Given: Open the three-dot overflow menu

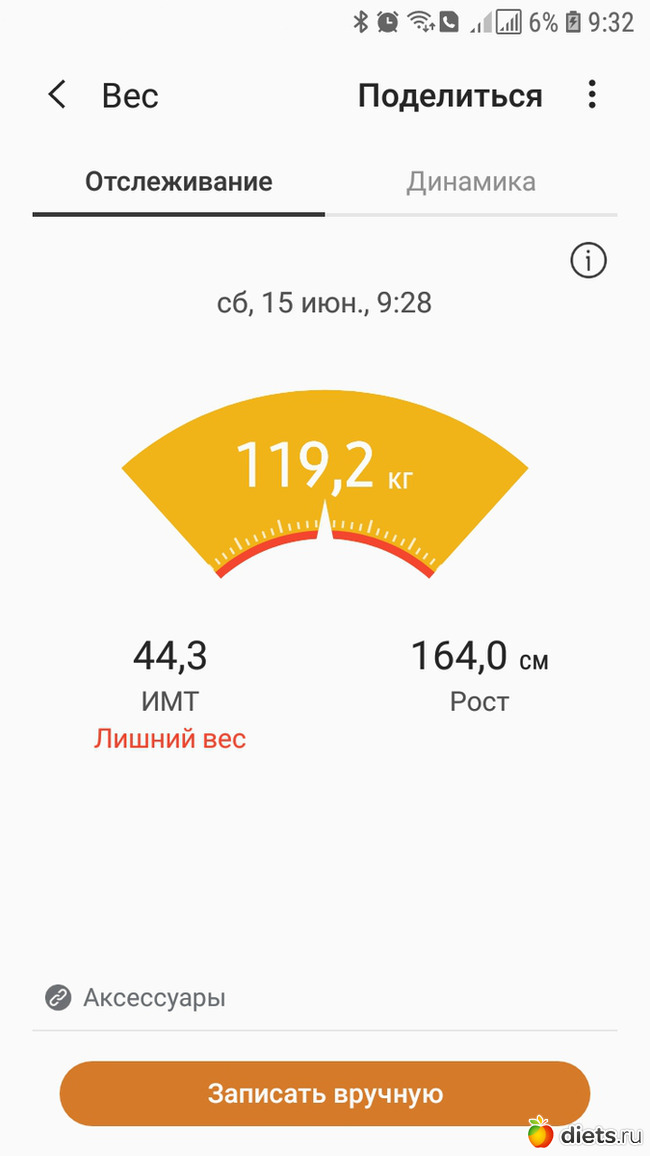Looking at the screenshot, I should point(591,95).
